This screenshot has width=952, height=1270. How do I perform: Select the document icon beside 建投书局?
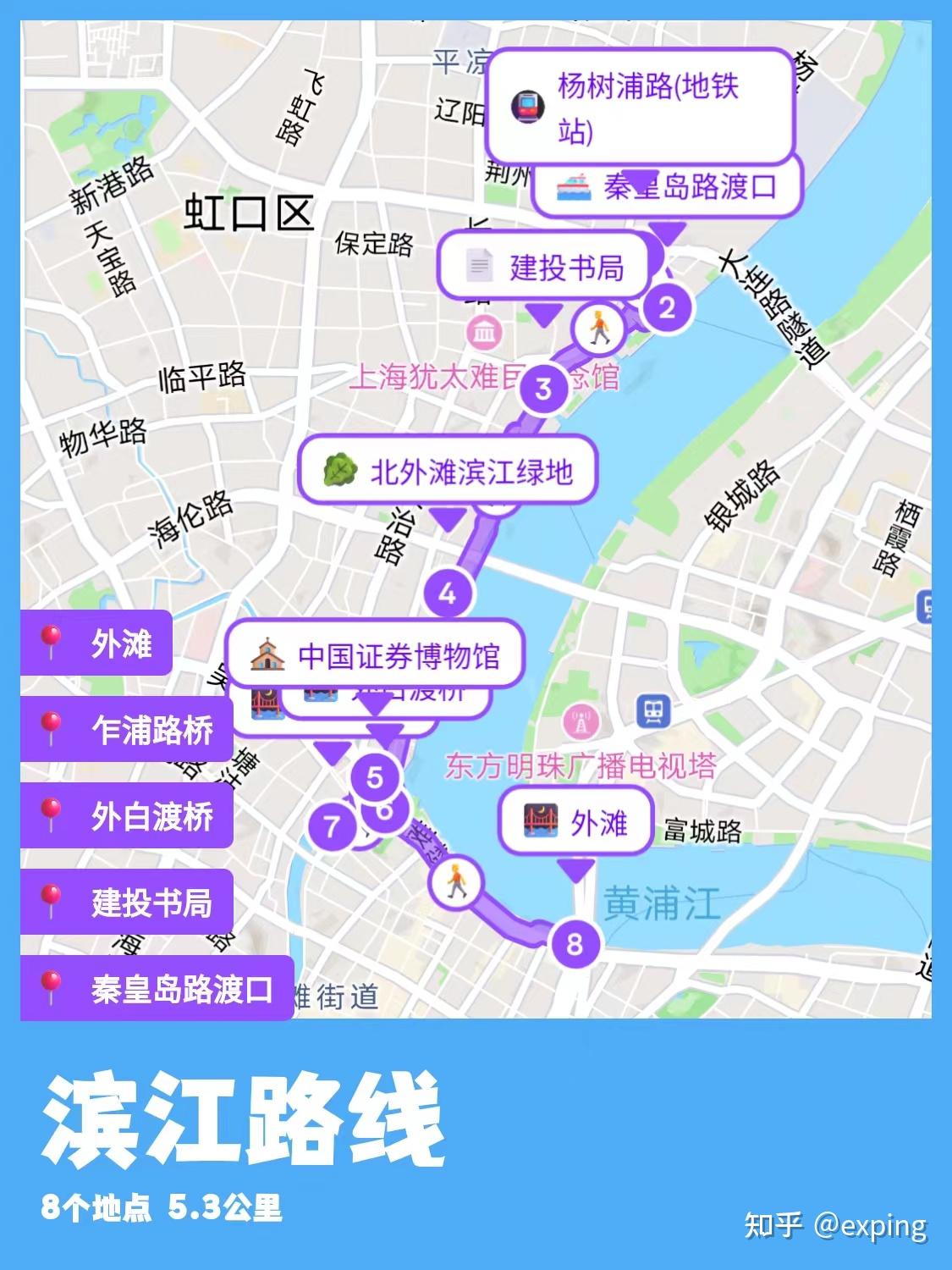click(479, 266)
